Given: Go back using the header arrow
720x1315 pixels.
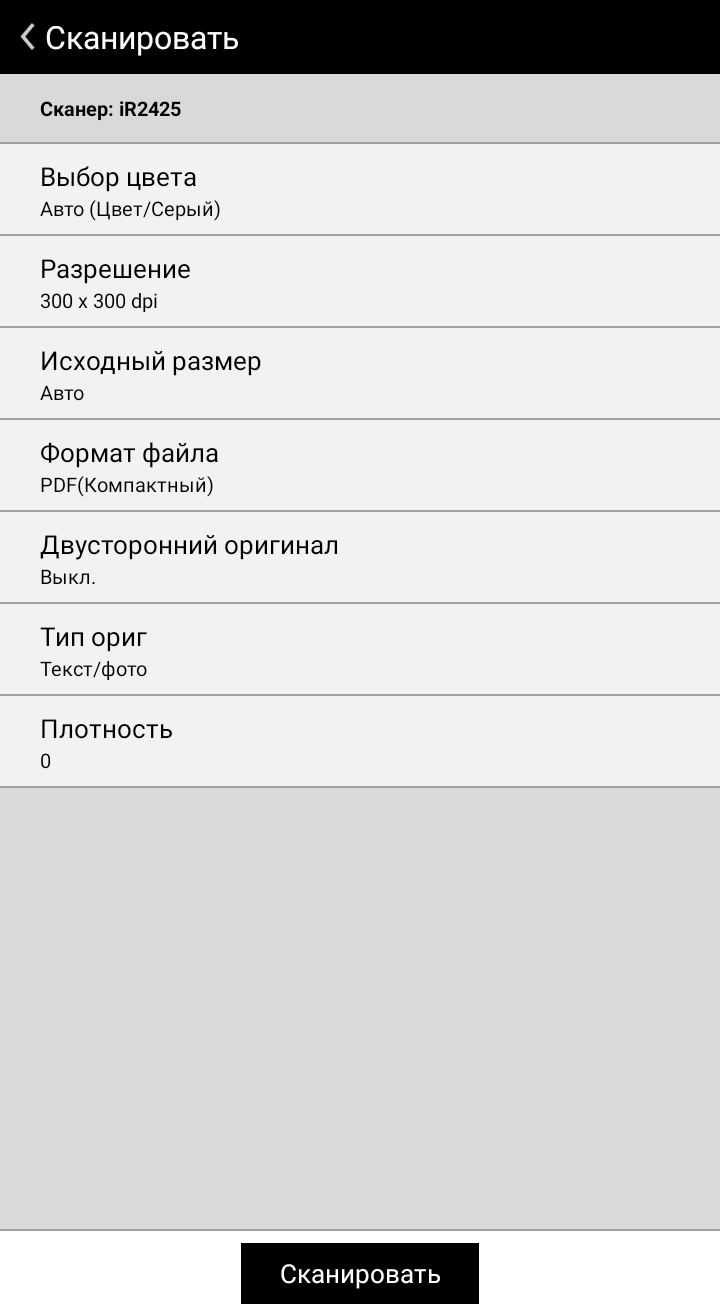Looking at the screenshot, I should point(27,38).
